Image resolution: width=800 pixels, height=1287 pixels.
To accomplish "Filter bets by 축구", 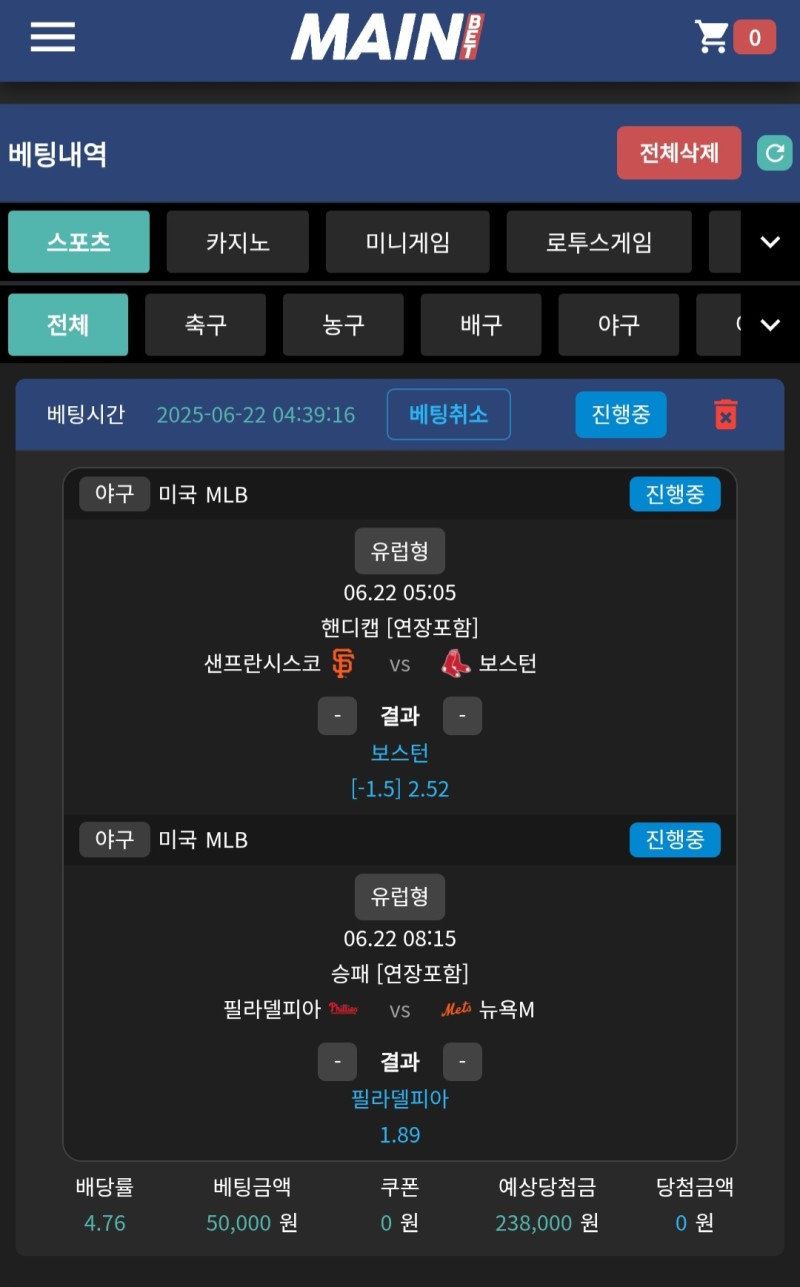I will 205,325.
